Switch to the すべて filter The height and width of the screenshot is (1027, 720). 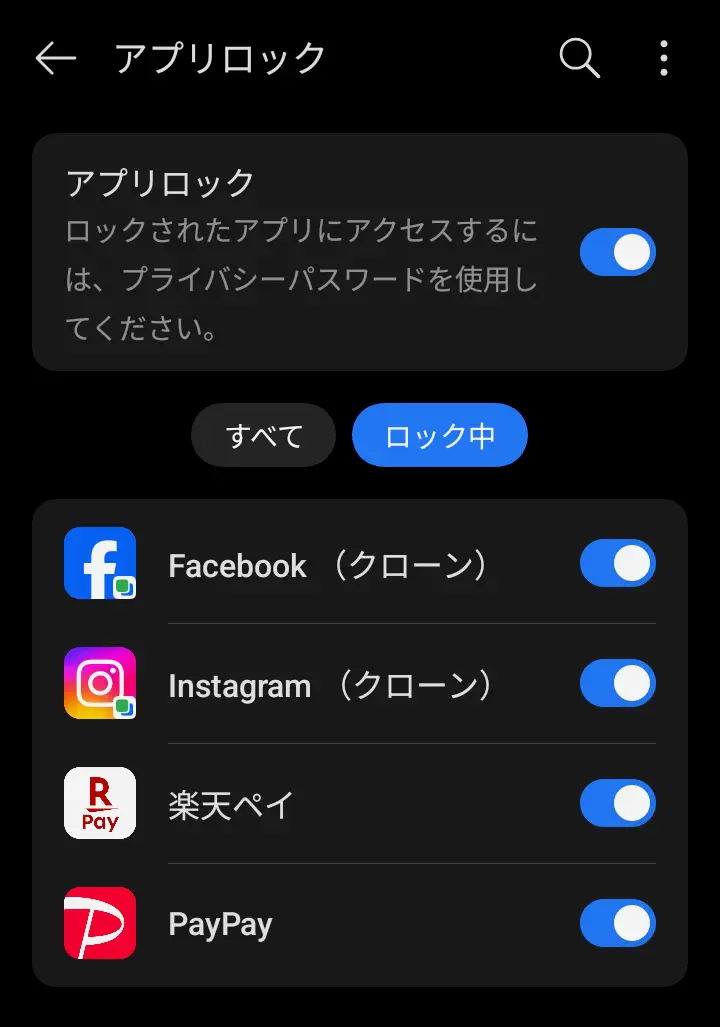click(263, 435)
